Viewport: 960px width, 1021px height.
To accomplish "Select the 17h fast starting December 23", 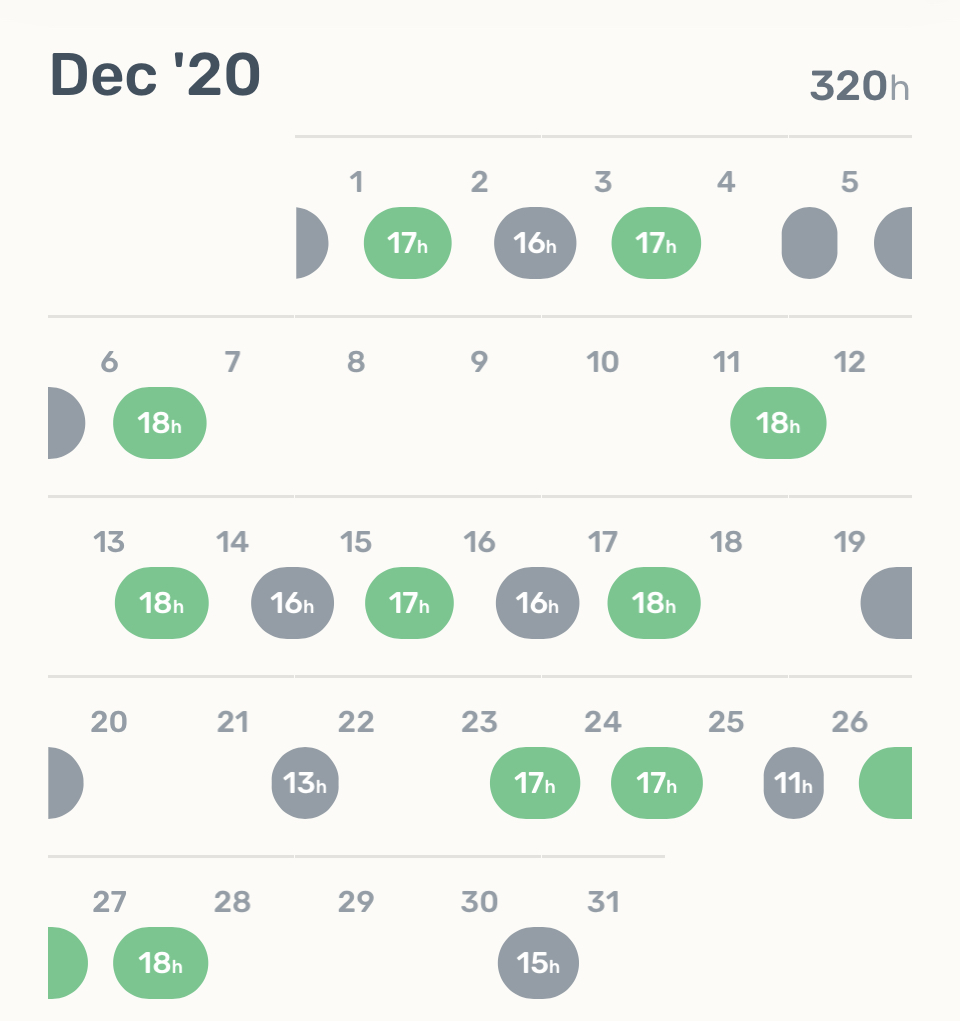I will point(535,783).
